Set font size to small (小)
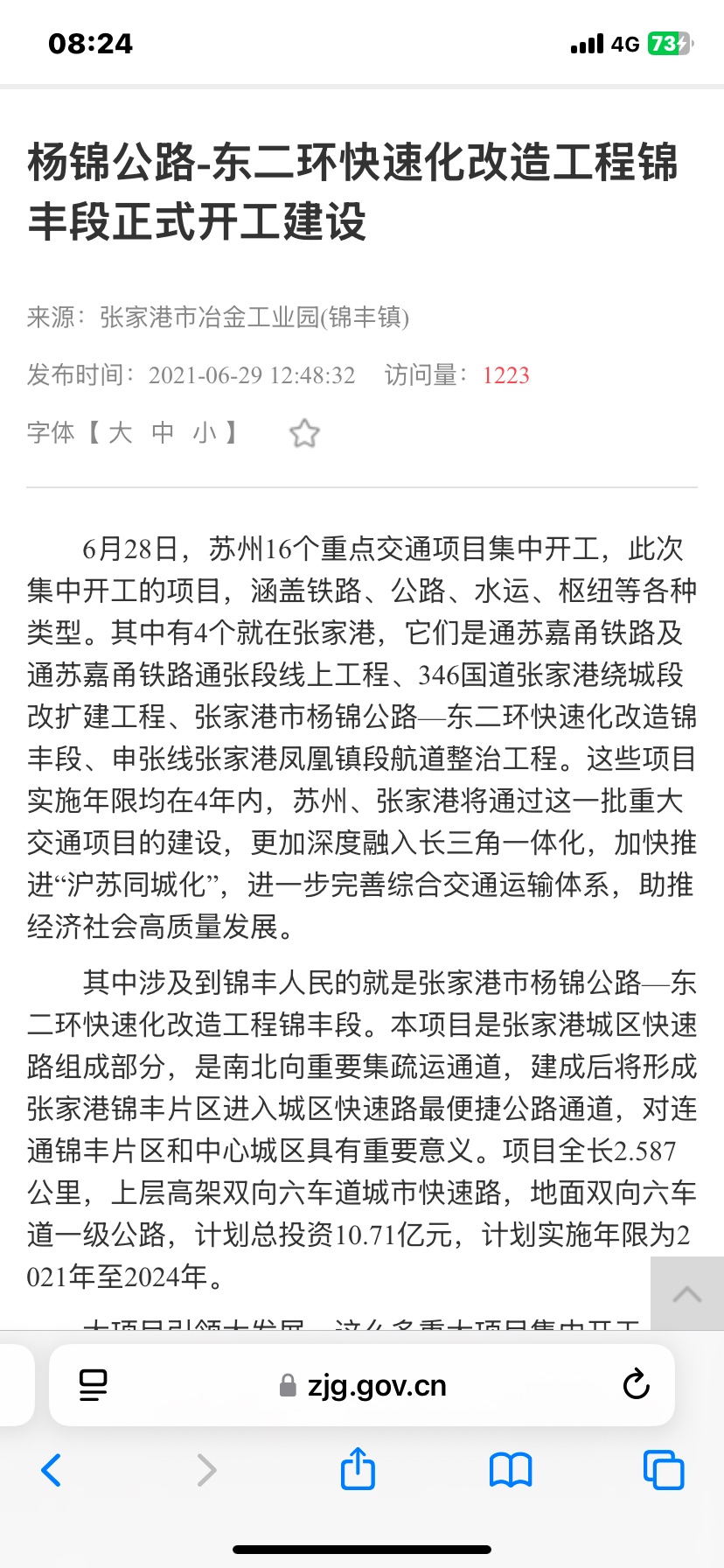The width and height of the screenshot is (724, 1568). tap(205, 432)
